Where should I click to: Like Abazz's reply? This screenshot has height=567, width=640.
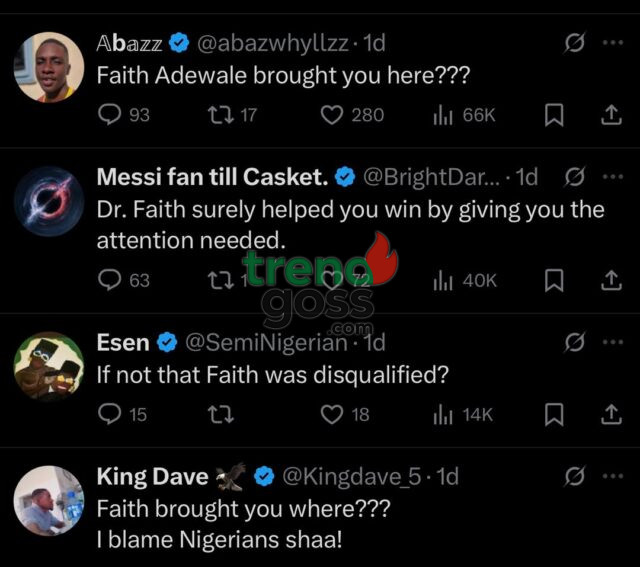(333, 115)
